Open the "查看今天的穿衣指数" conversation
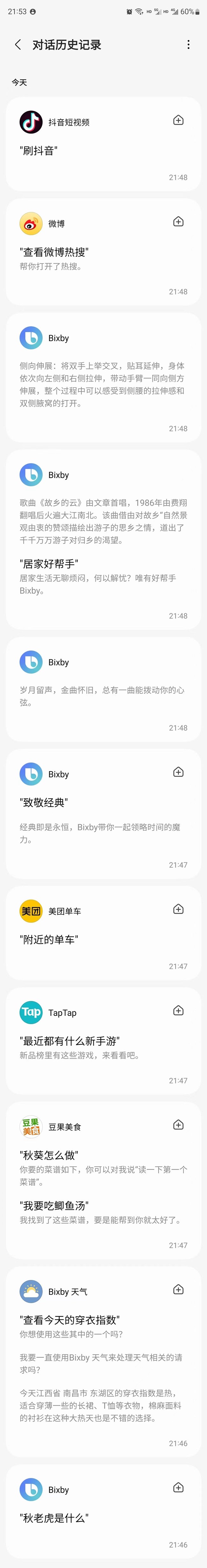This screenshot has width=207, height=1568. (x=69, y=1320)
